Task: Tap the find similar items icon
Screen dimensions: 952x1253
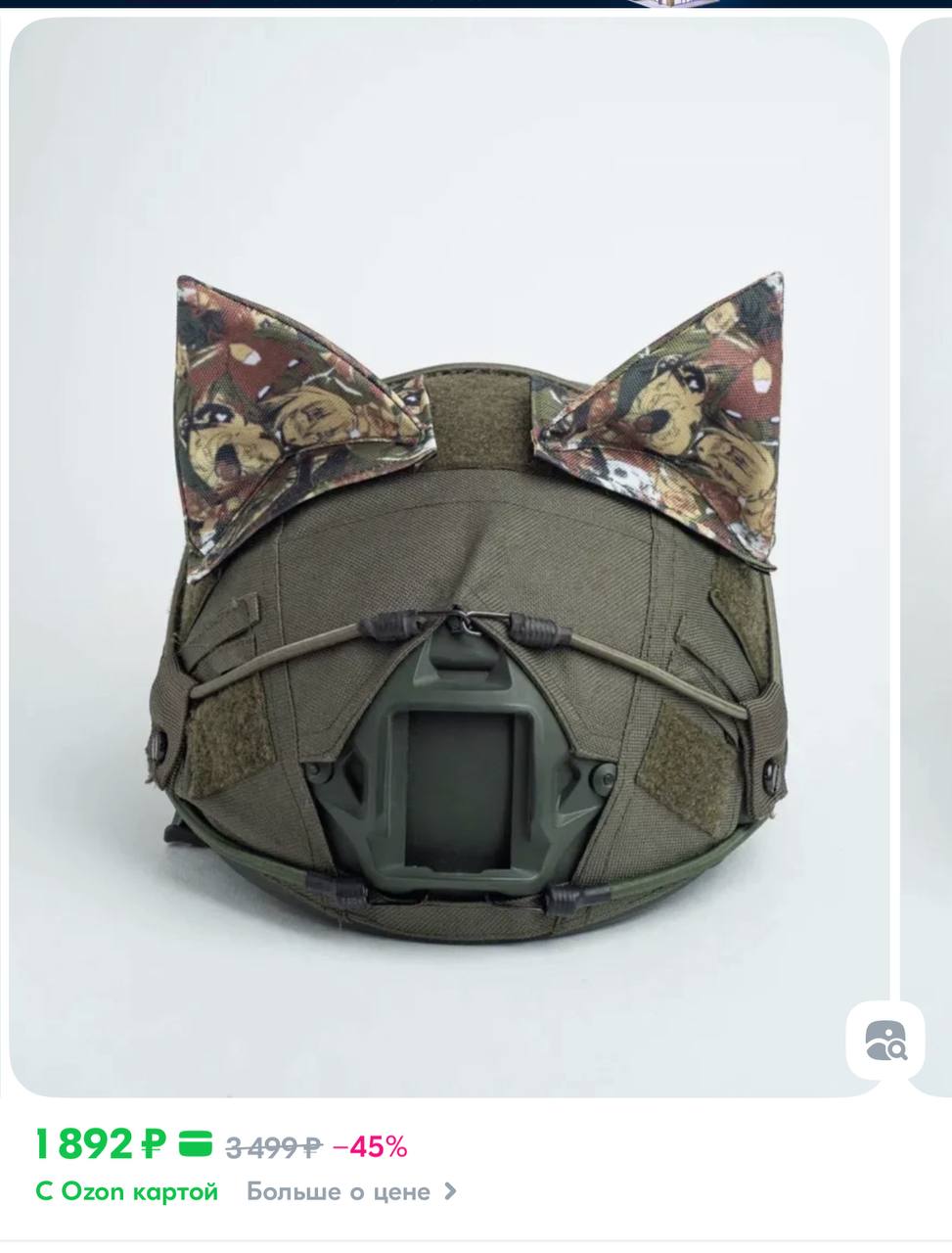Action: click(884, 1040)
